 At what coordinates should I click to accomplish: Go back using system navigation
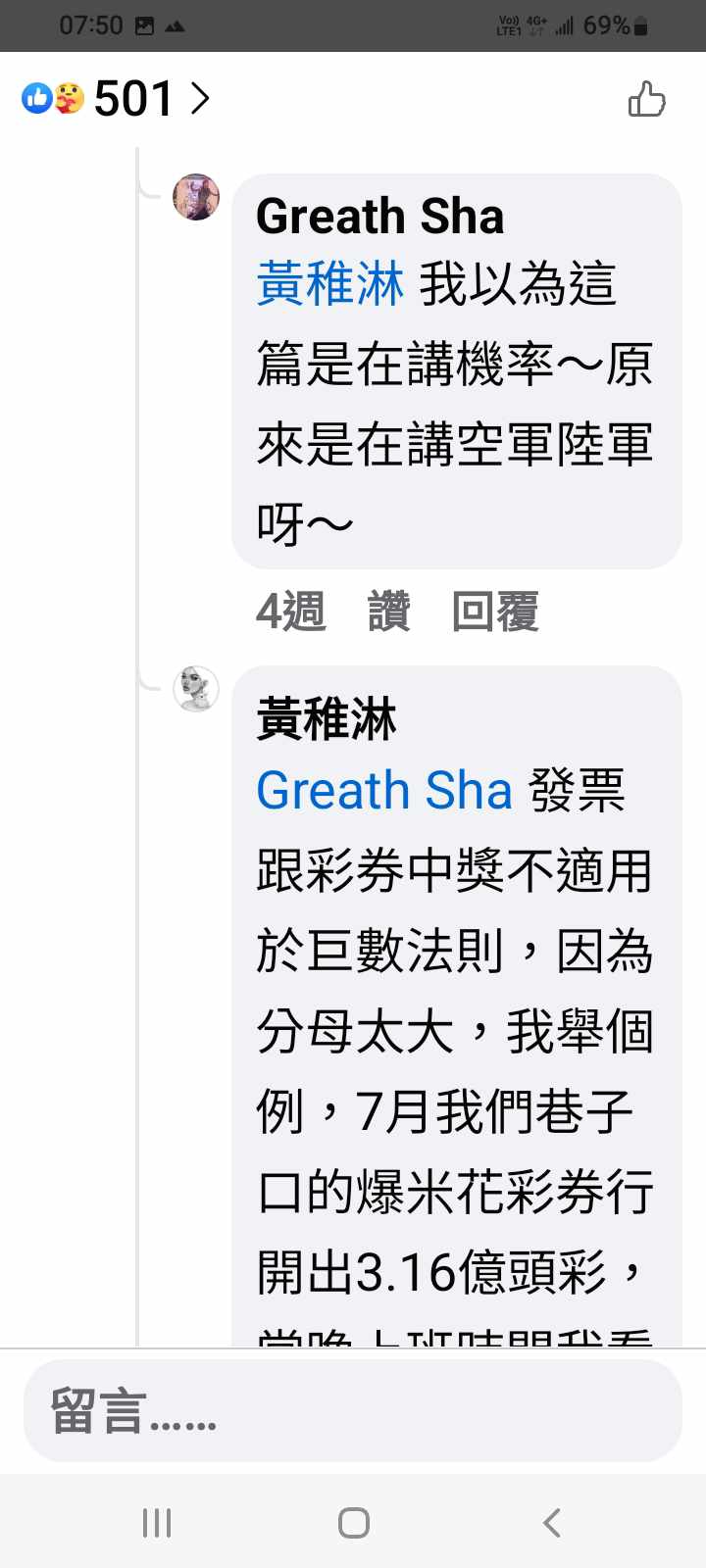(552, 1522)
